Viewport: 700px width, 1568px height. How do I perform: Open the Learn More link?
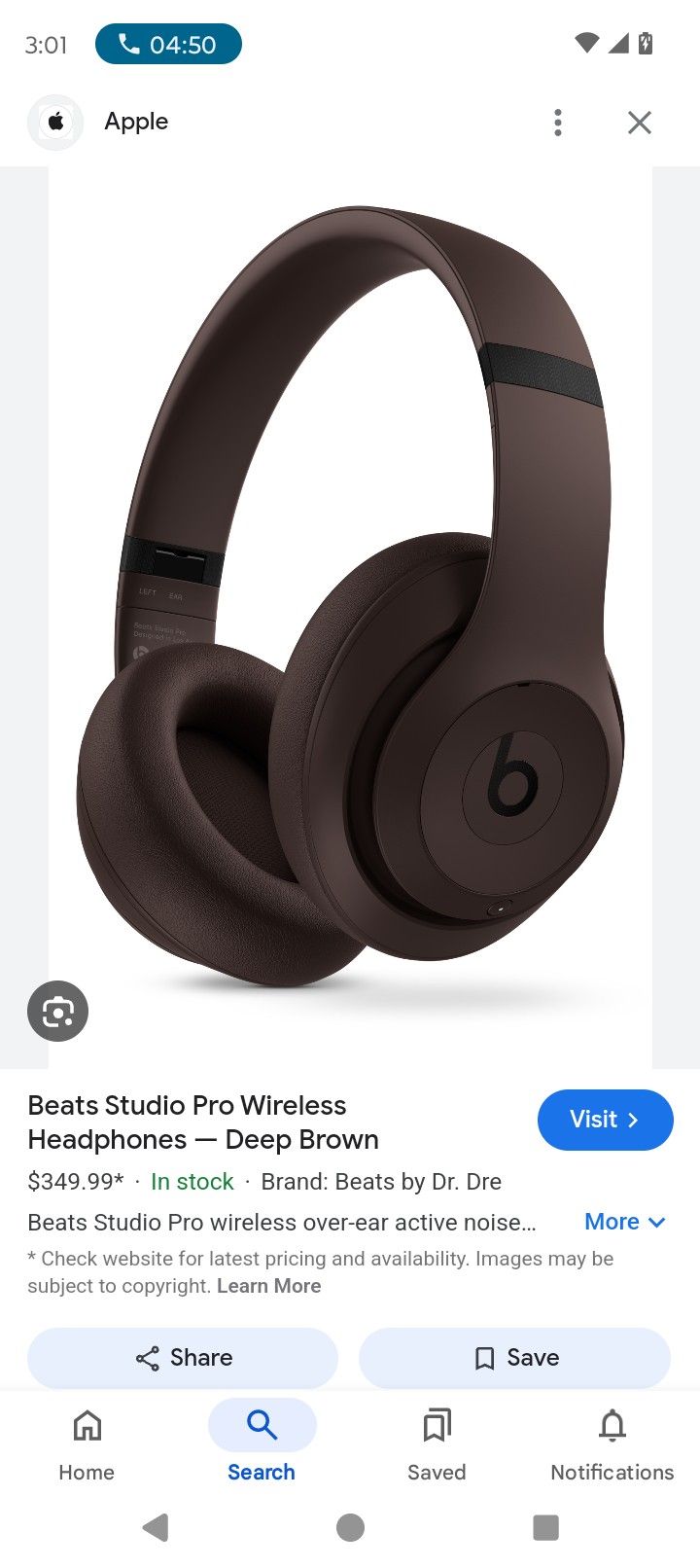coord(268,1286)
